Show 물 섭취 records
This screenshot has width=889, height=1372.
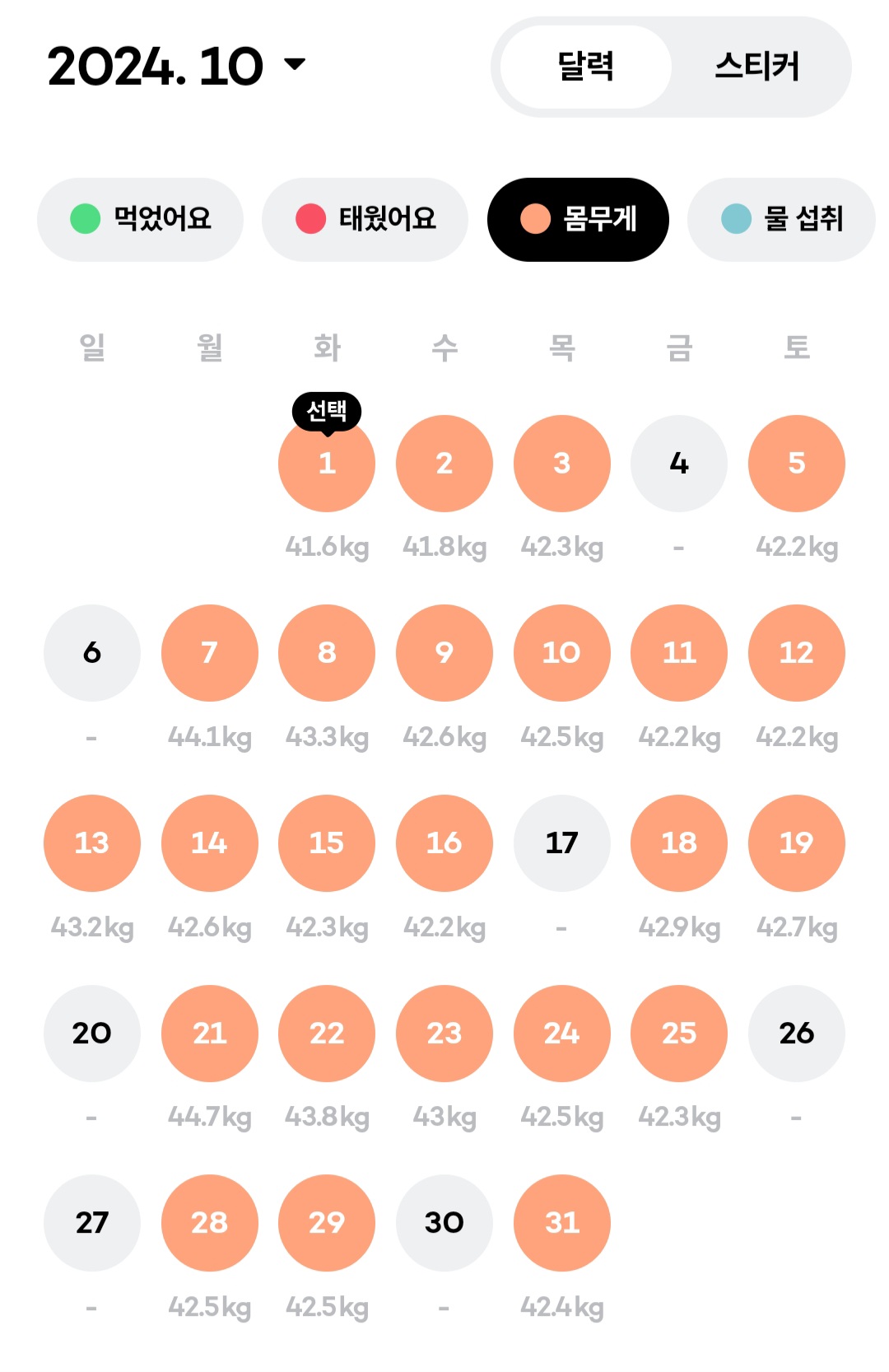(782, 219)
